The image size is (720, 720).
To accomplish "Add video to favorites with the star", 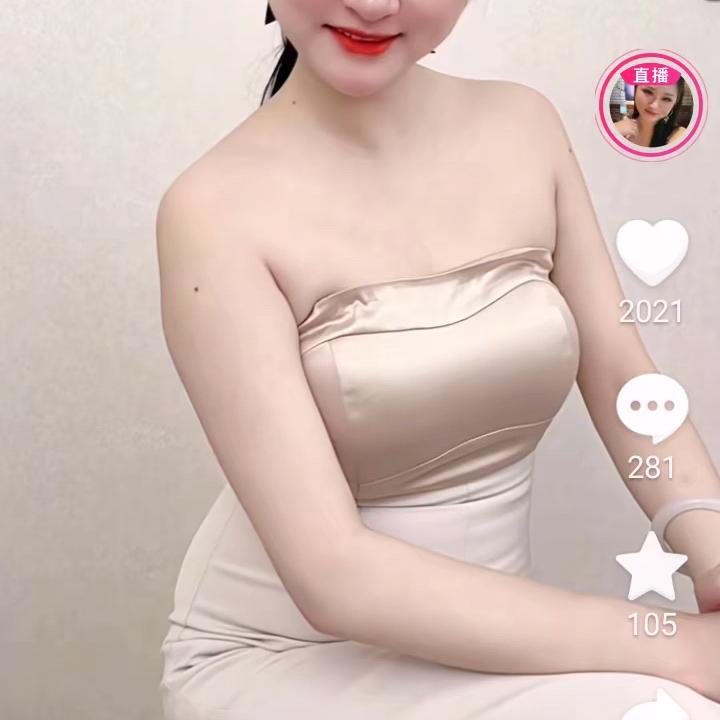I will pos(651,567).
